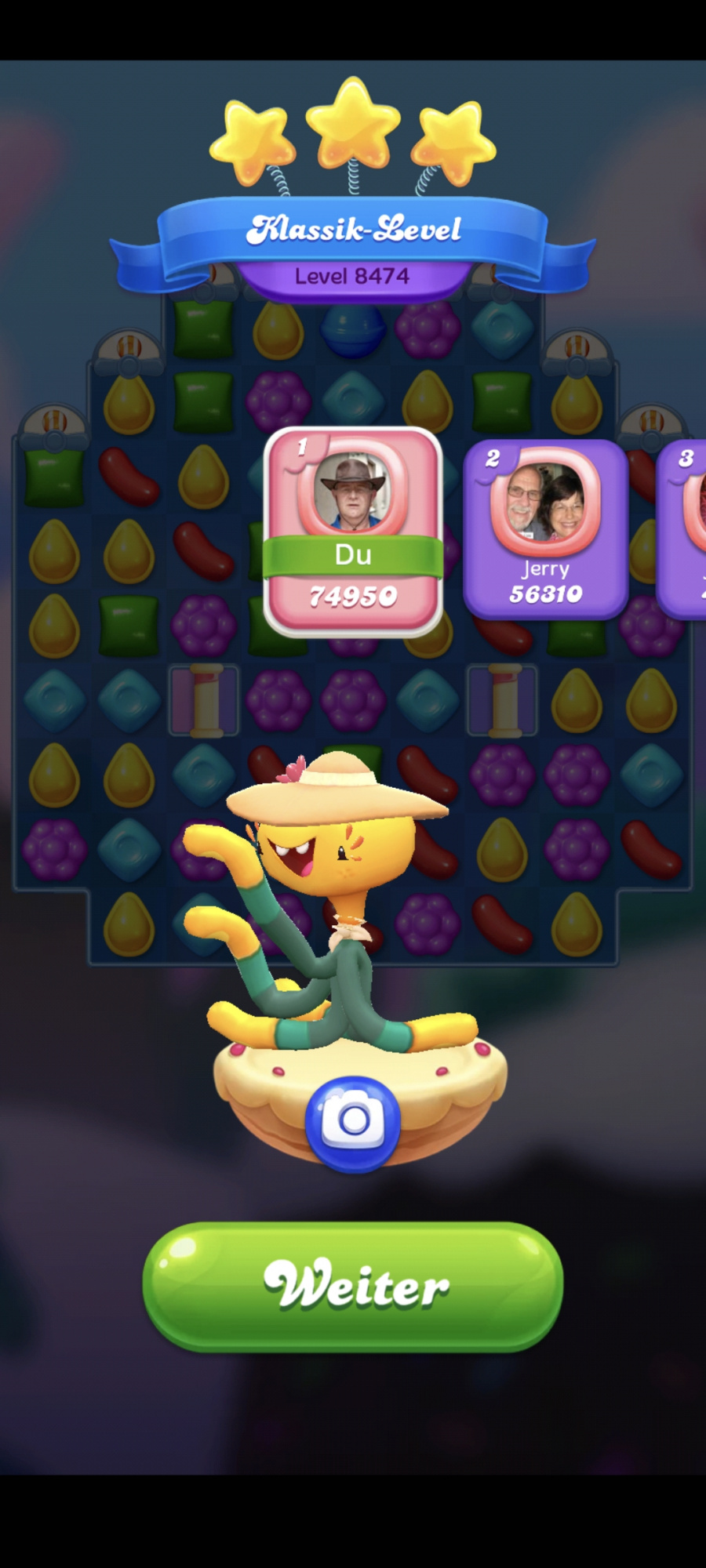Tap the green Weiter button
706x1568 pixels.
[353, 1286]
